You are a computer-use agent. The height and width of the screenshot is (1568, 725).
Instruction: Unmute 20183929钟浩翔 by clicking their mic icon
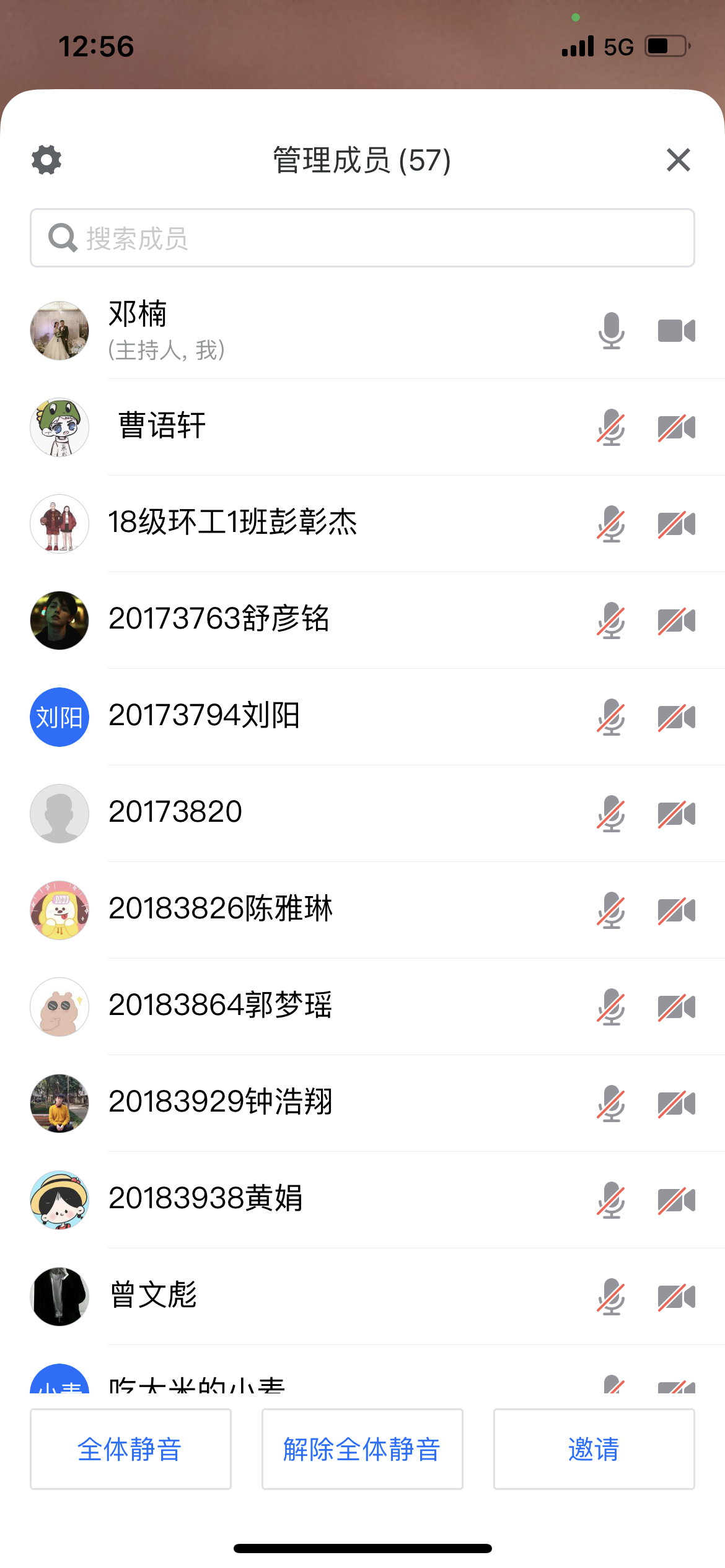611,1104
